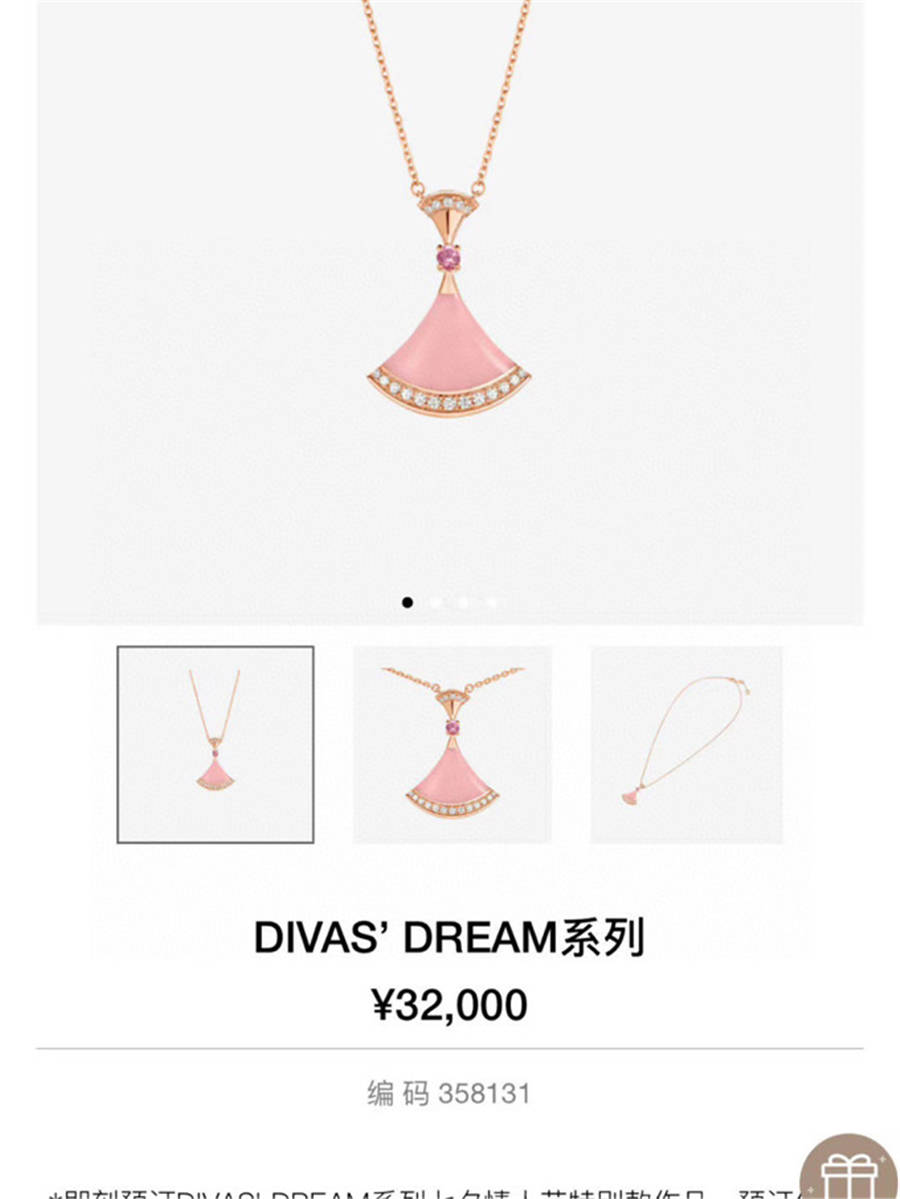View the close-up pendant thumbnail
This screenshot has width=900, height=1199.
click(452, 744)
